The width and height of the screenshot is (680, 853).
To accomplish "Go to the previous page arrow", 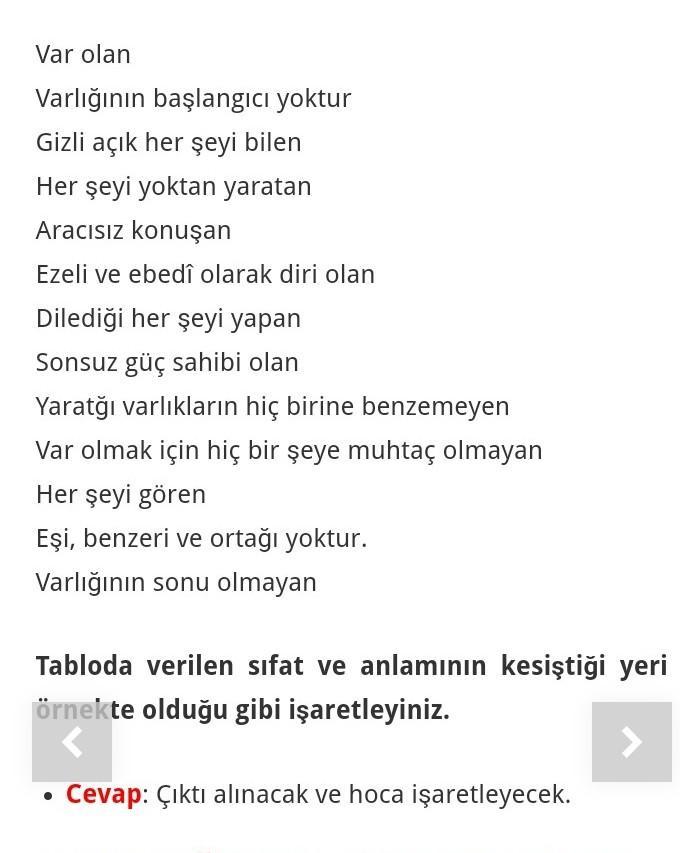I will pos(72,742).
